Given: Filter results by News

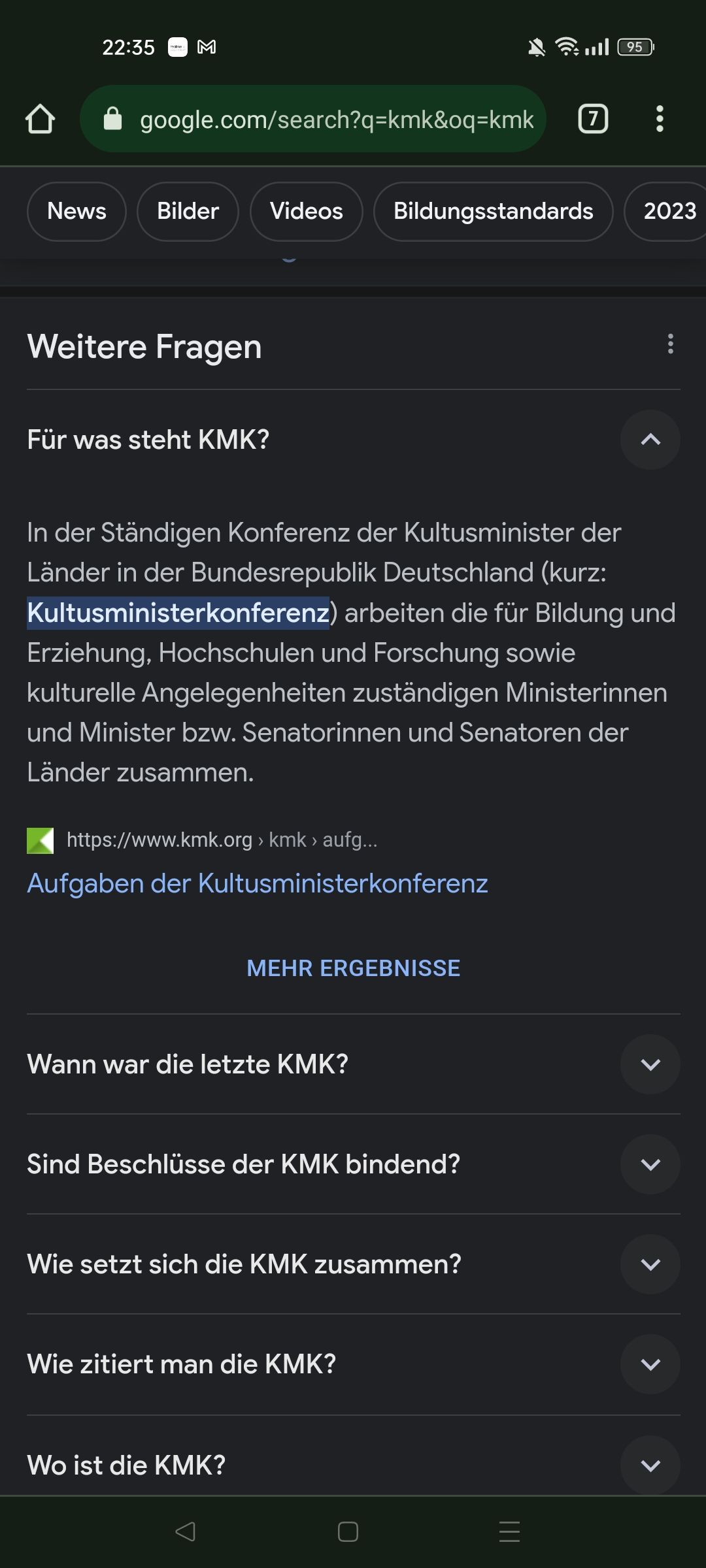Looking at the screenshot, I should 76,211.
